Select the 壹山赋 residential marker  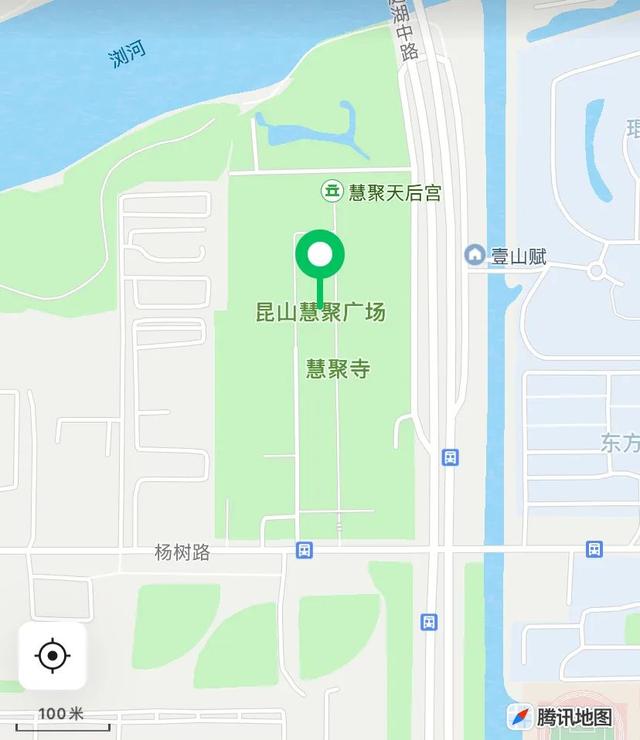[x=475, y=255]
